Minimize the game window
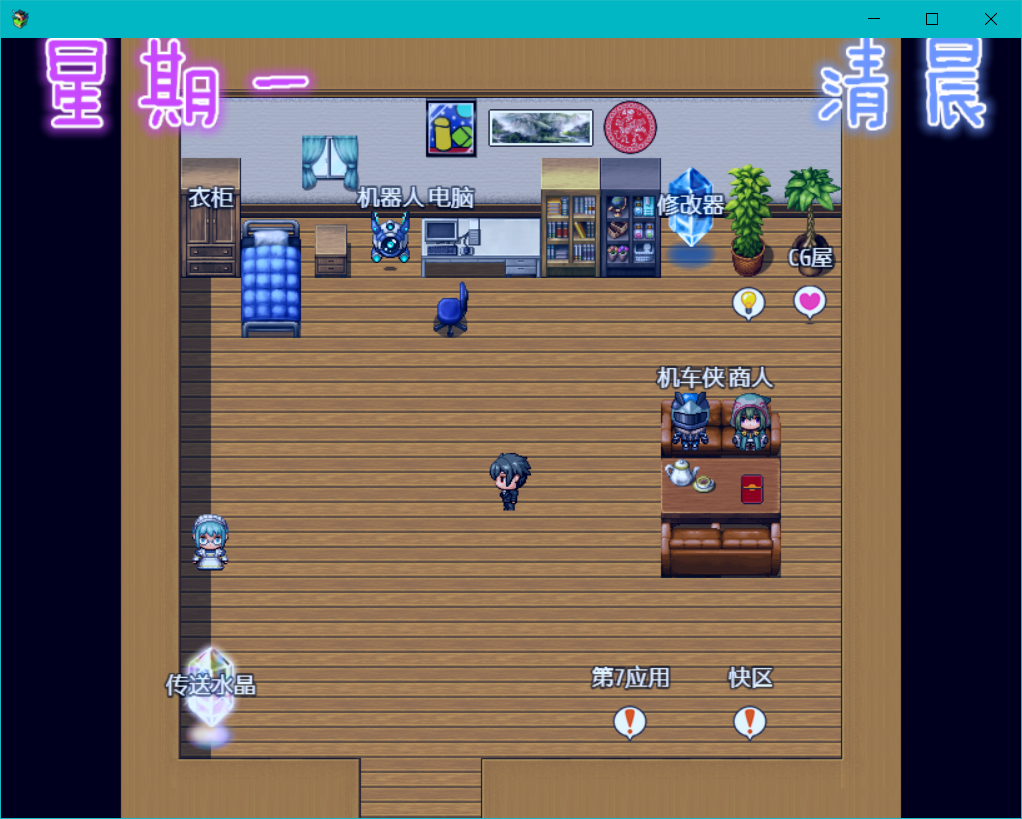 click(x=874, y=19)
